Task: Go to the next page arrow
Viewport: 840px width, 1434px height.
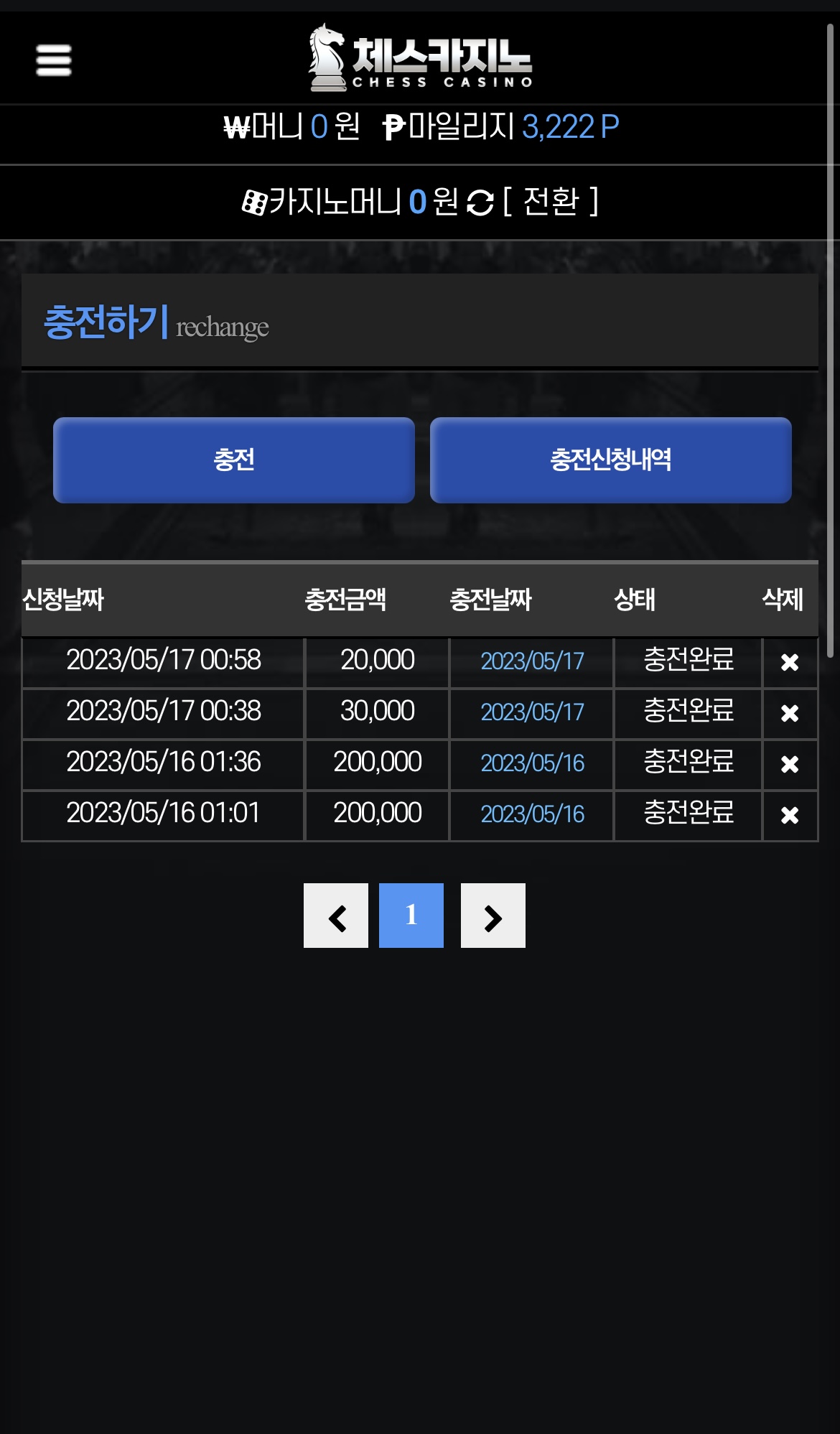Action: pyautogui.click(x=493, y=916)
